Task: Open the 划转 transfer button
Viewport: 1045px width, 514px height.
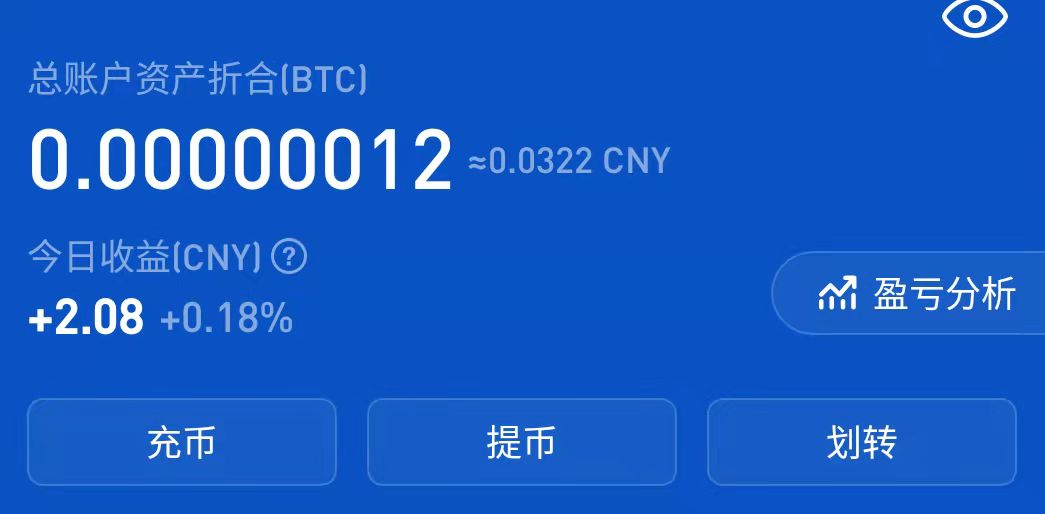Action: tap(861, 442)
